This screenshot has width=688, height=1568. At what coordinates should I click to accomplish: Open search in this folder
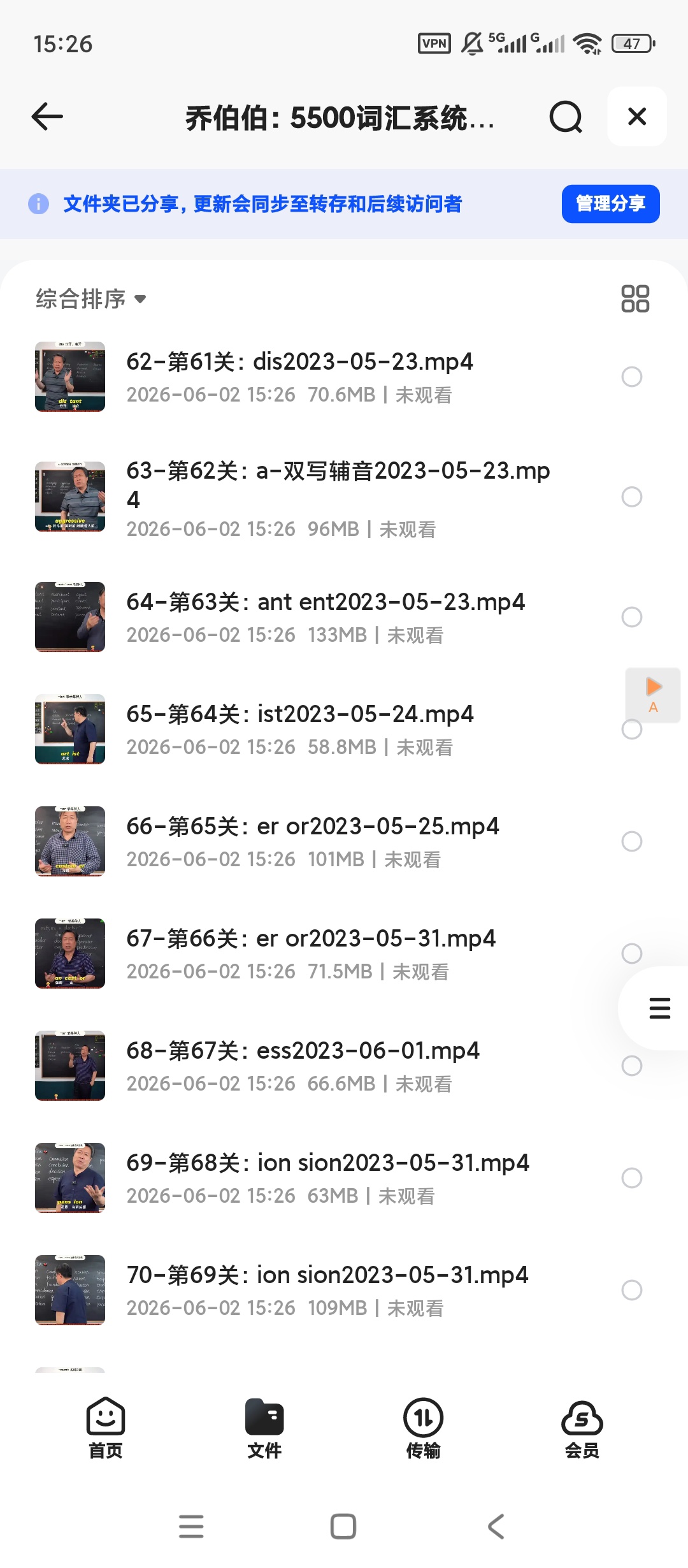click(x=566, y=117)
